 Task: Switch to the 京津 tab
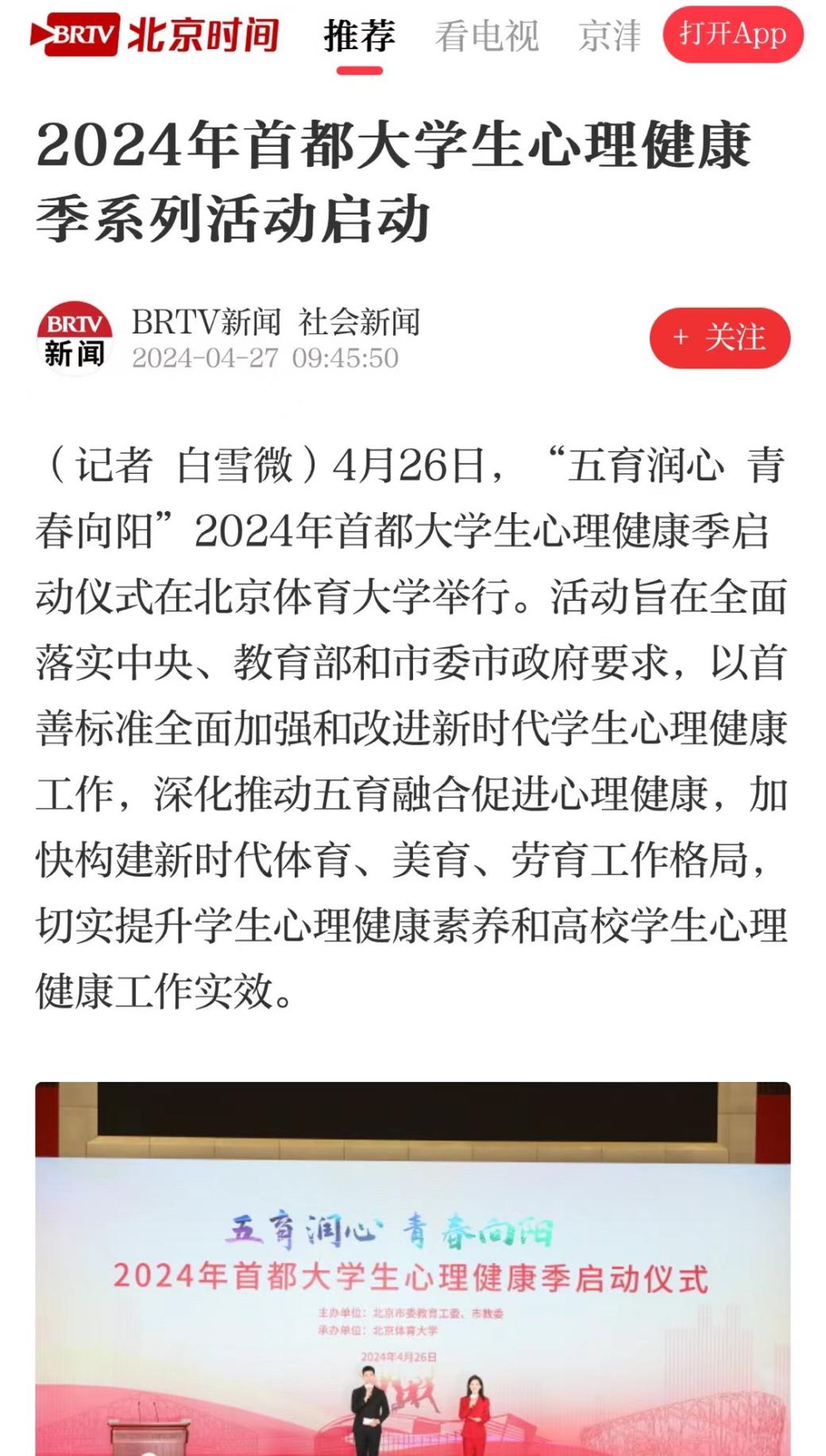click(609, 37)
